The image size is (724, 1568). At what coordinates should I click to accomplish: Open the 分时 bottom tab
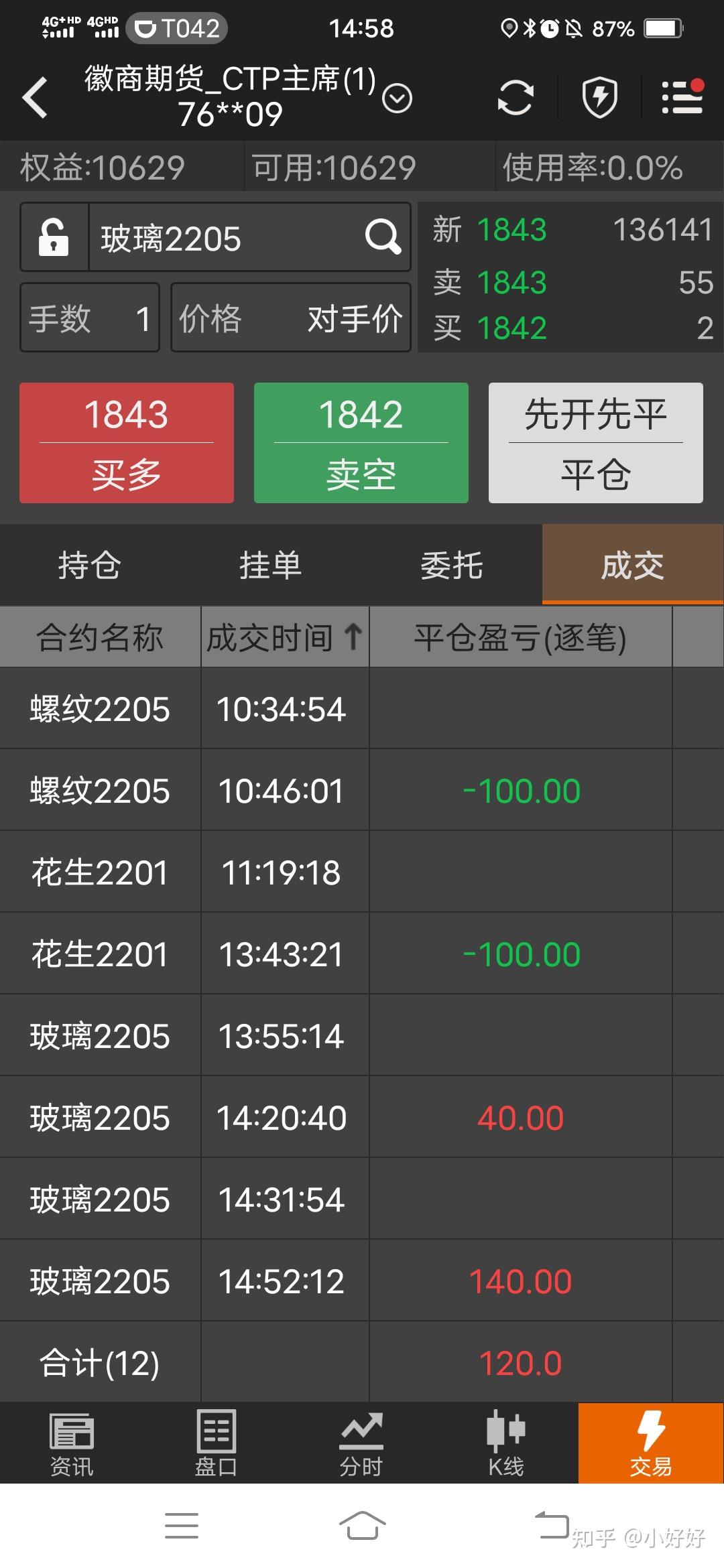361,1443
